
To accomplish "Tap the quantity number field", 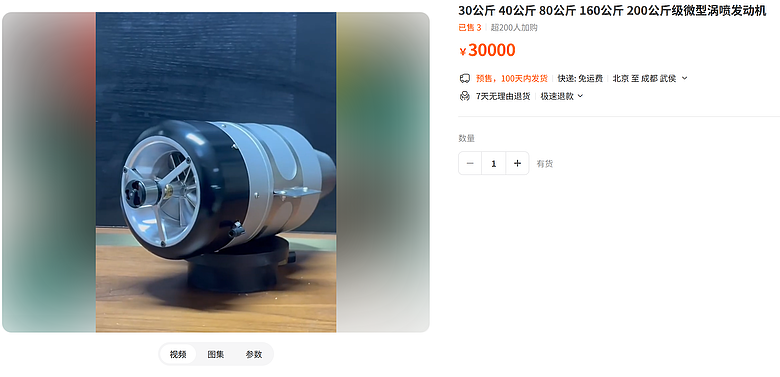I will (x=493, y=163).
